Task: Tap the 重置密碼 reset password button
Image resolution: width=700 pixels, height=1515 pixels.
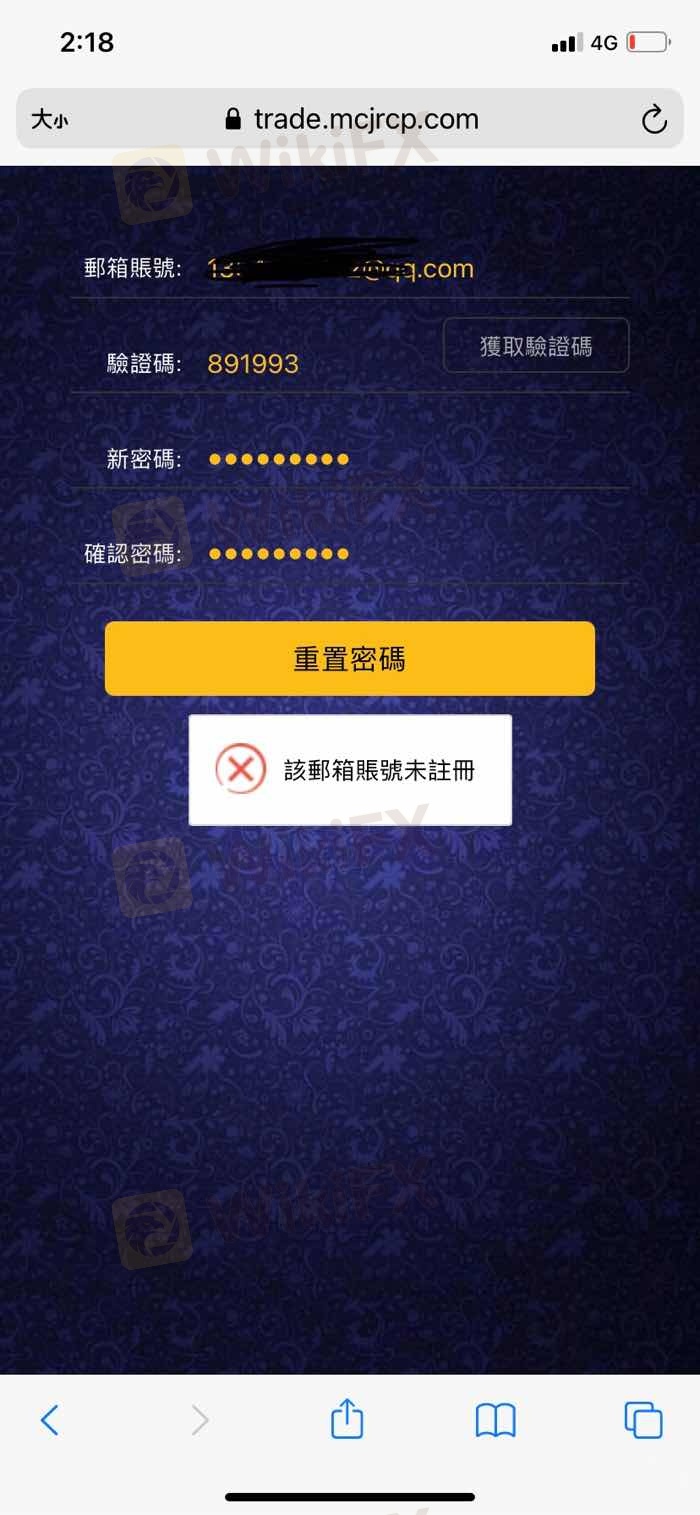Action: coord(349,659)
